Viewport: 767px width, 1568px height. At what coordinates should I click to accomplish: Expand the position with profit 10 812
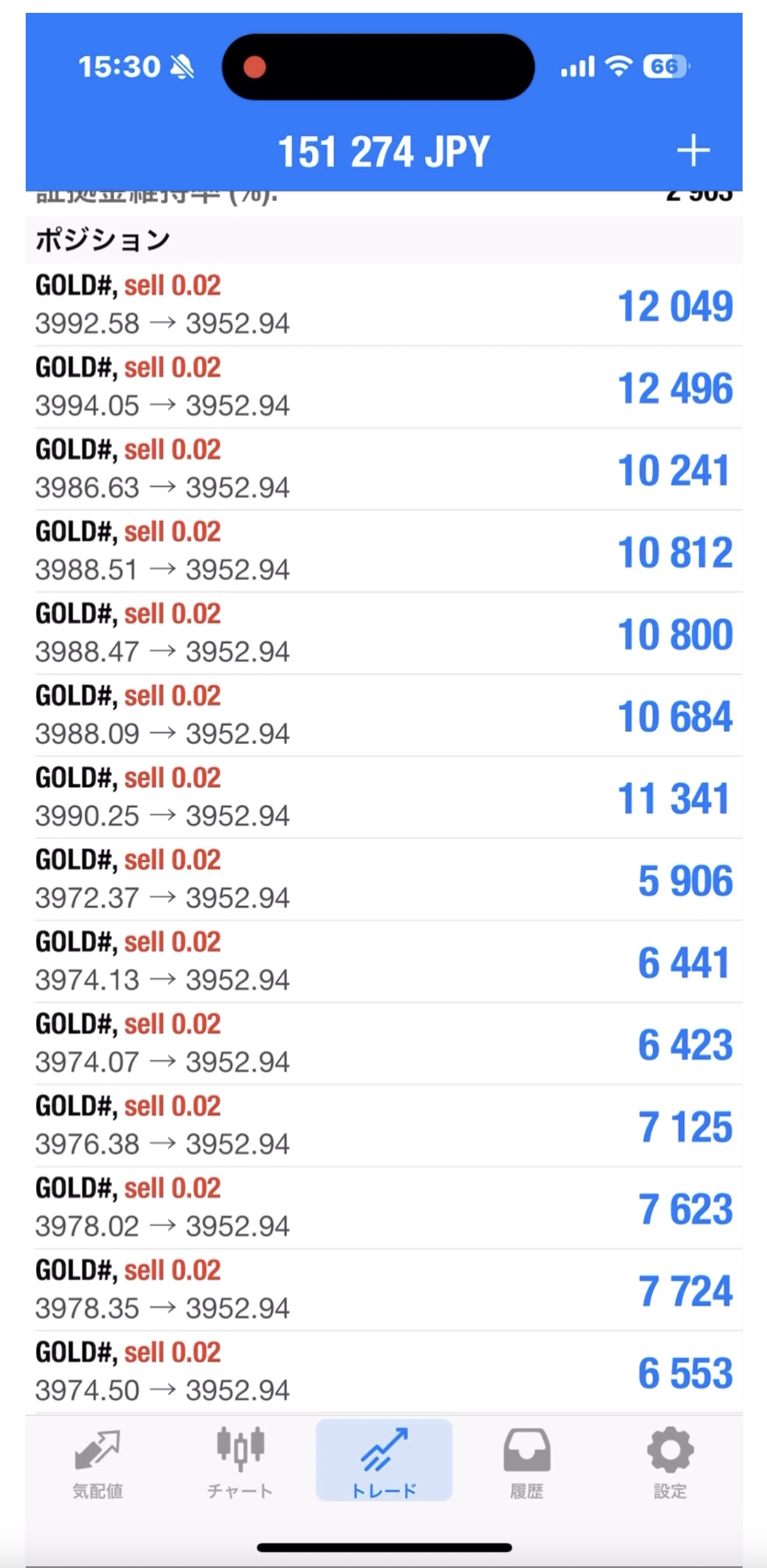383,551
